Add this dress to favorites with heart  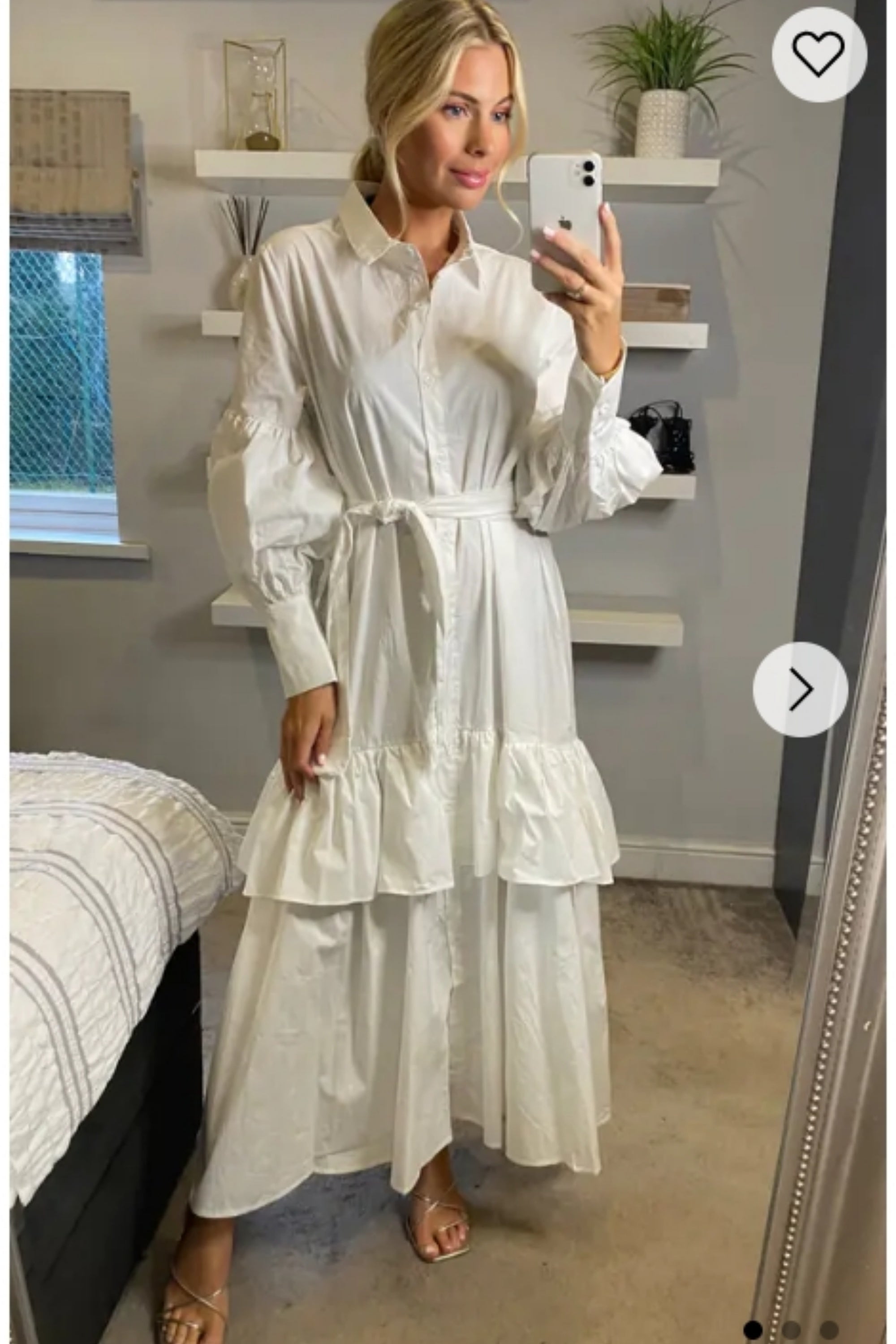pos(818,54)
